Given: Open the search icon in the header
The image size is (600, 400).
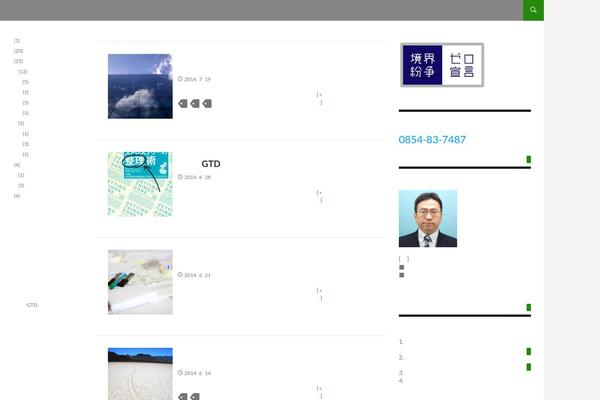Looking at the screenshot, I should click(x=533, y=10).
